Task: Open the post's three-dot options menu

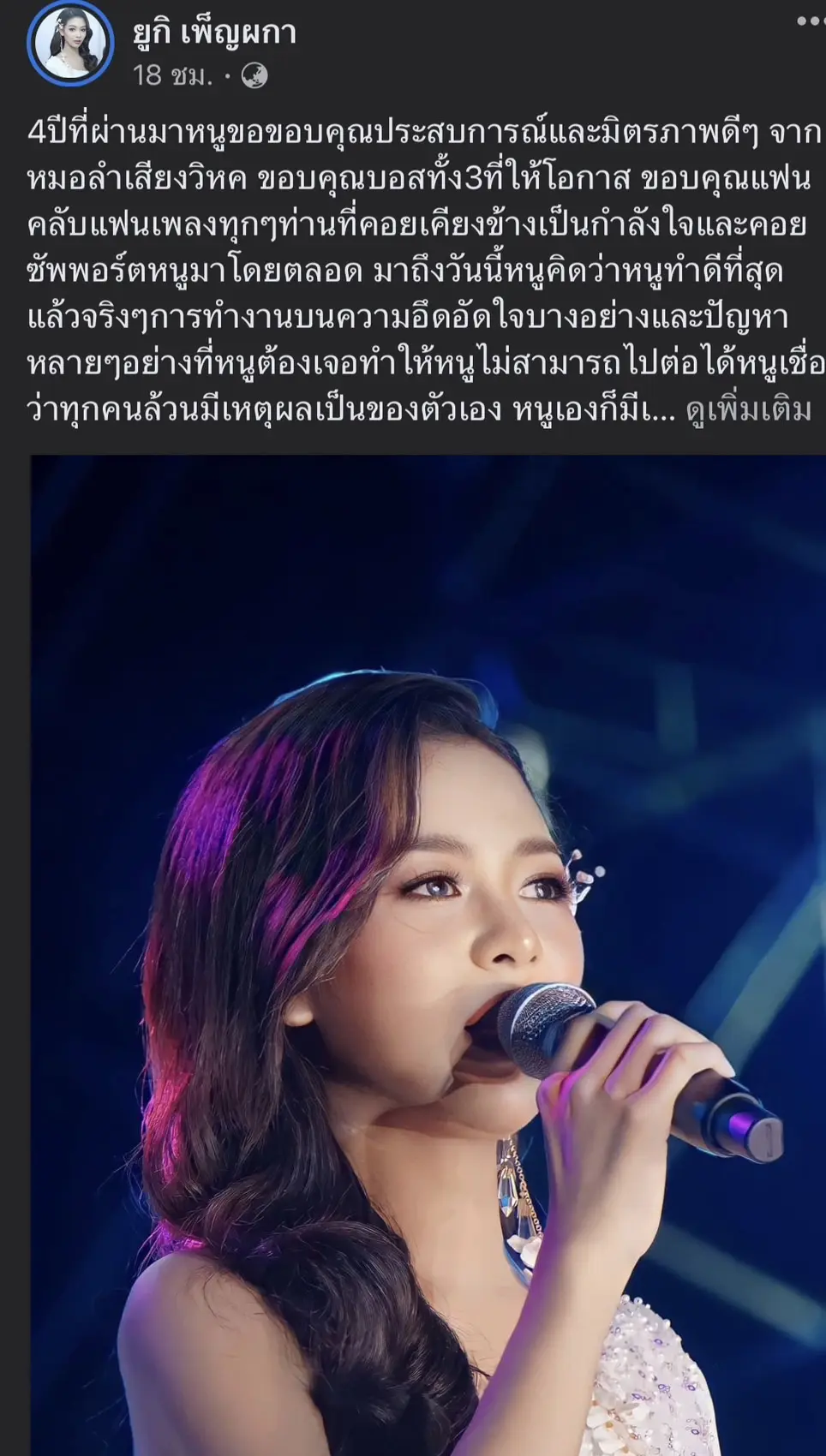Action: click(810, 21)
